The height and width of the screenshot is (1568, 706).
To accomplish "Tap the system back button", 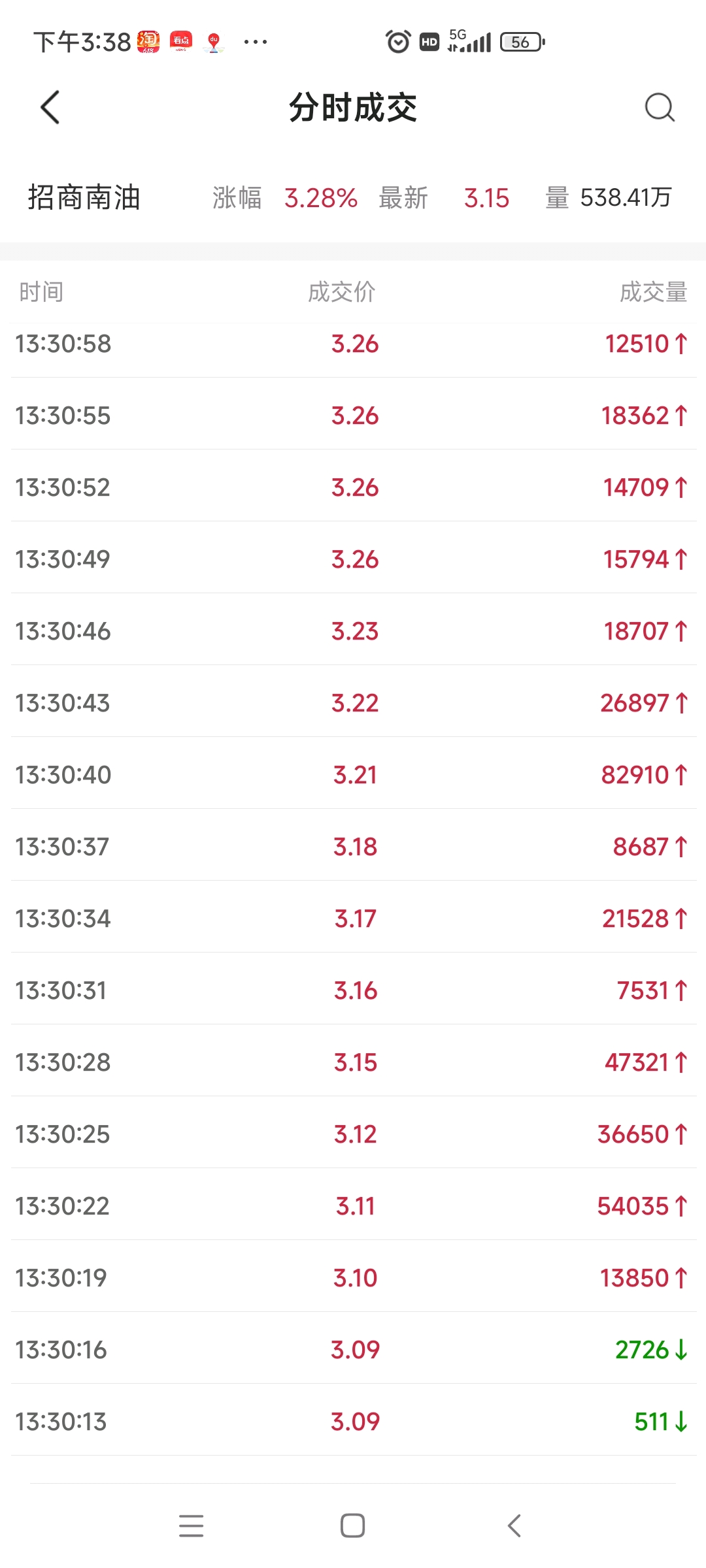I will coord(514,1526).
